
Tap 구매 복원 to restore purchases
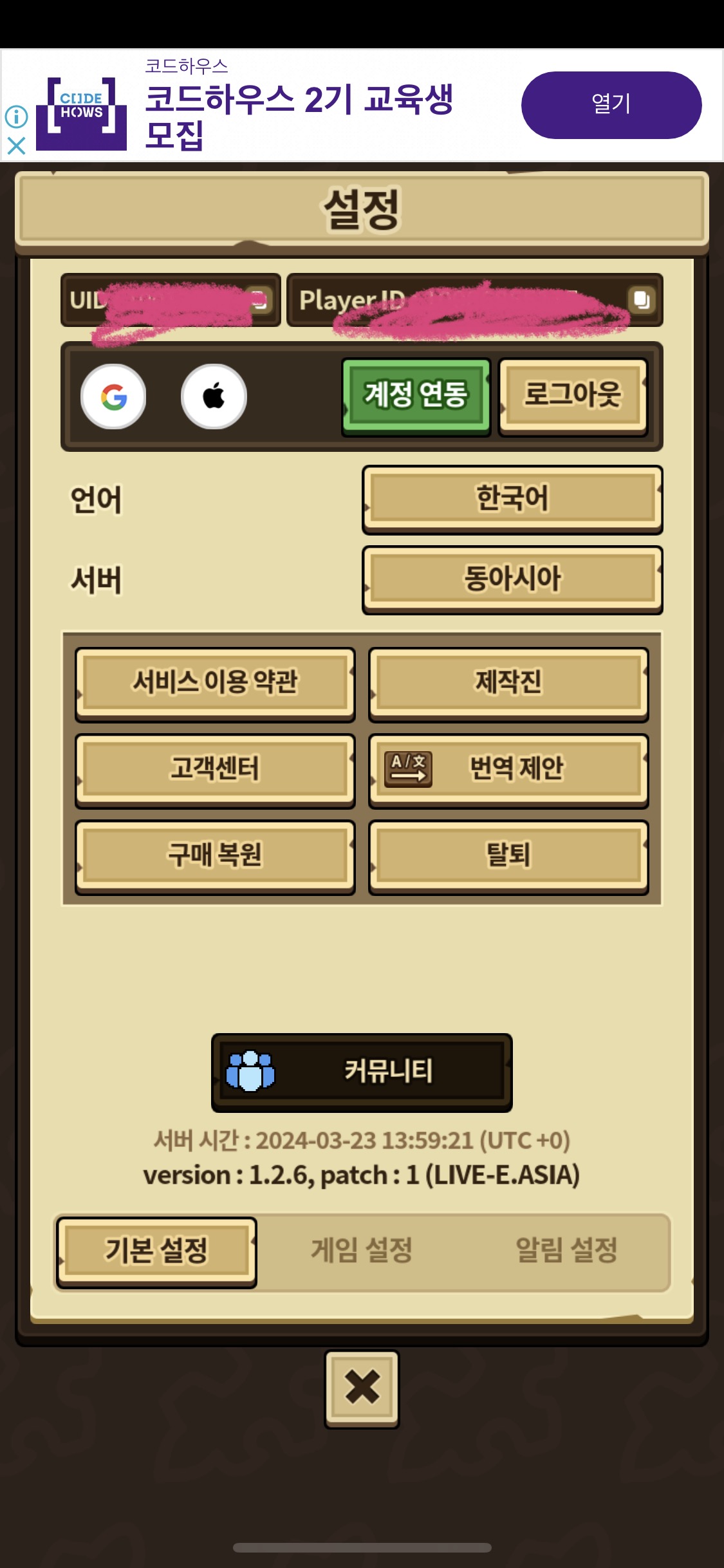click(x=215, y=855)
